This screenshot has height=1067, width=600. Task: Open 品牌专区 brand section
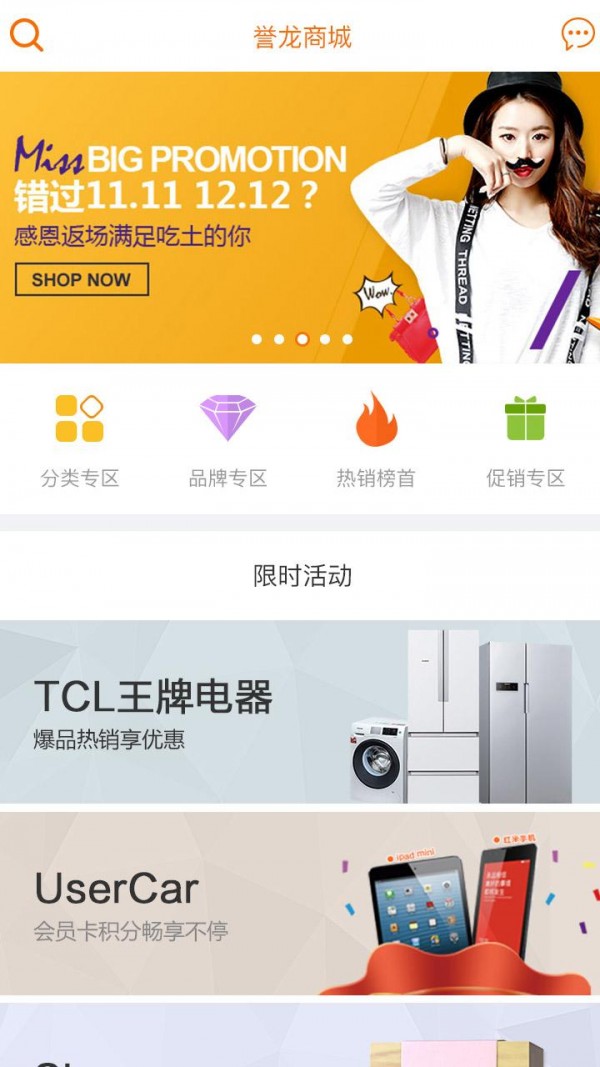click(x=228, y=440)
